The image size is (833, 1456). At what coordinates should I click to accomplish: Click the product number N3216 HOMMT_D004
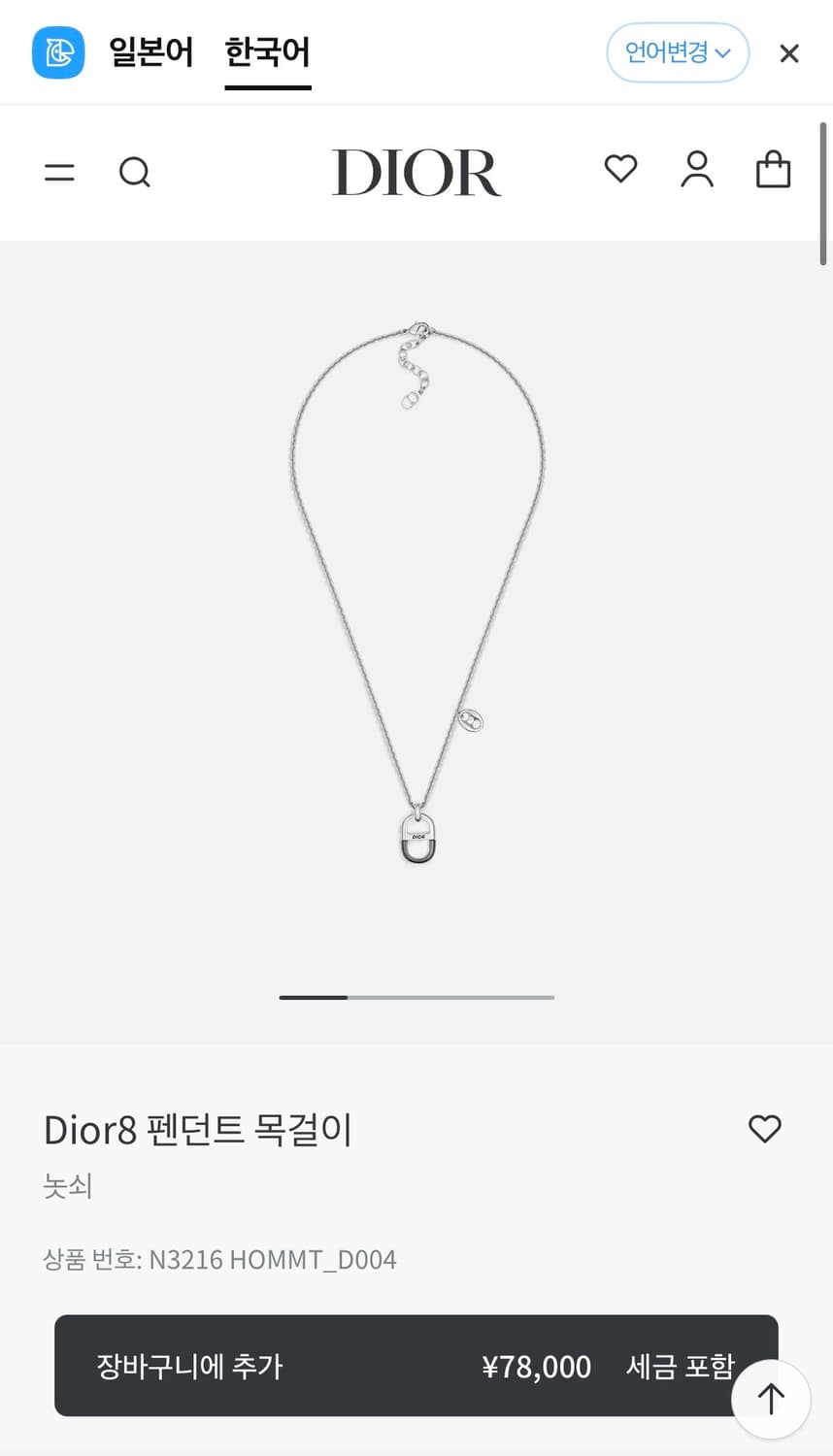point(220,1259)
